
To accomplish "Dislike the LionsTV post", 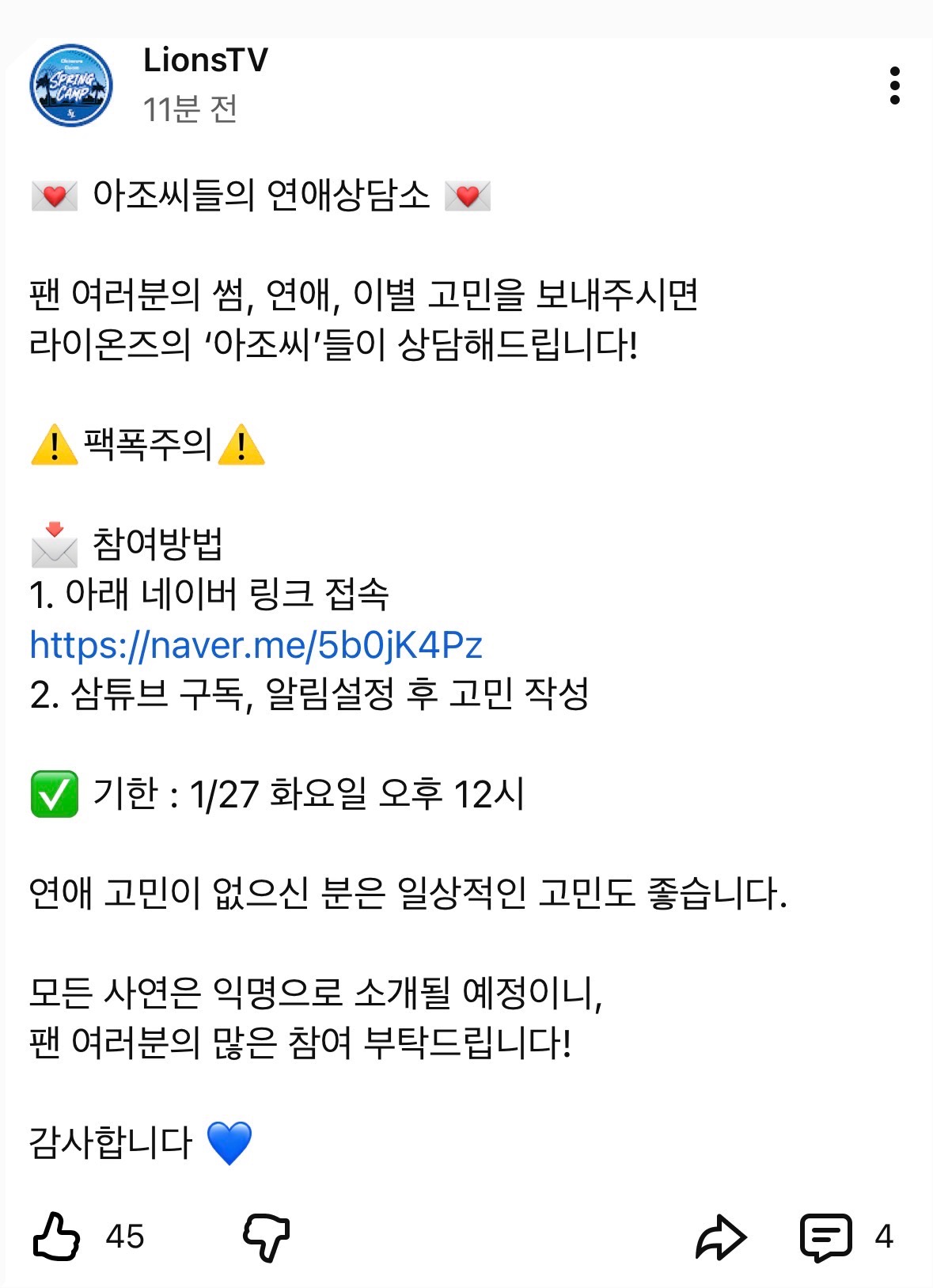I will pyautogui.click(x=266, y=1237).
